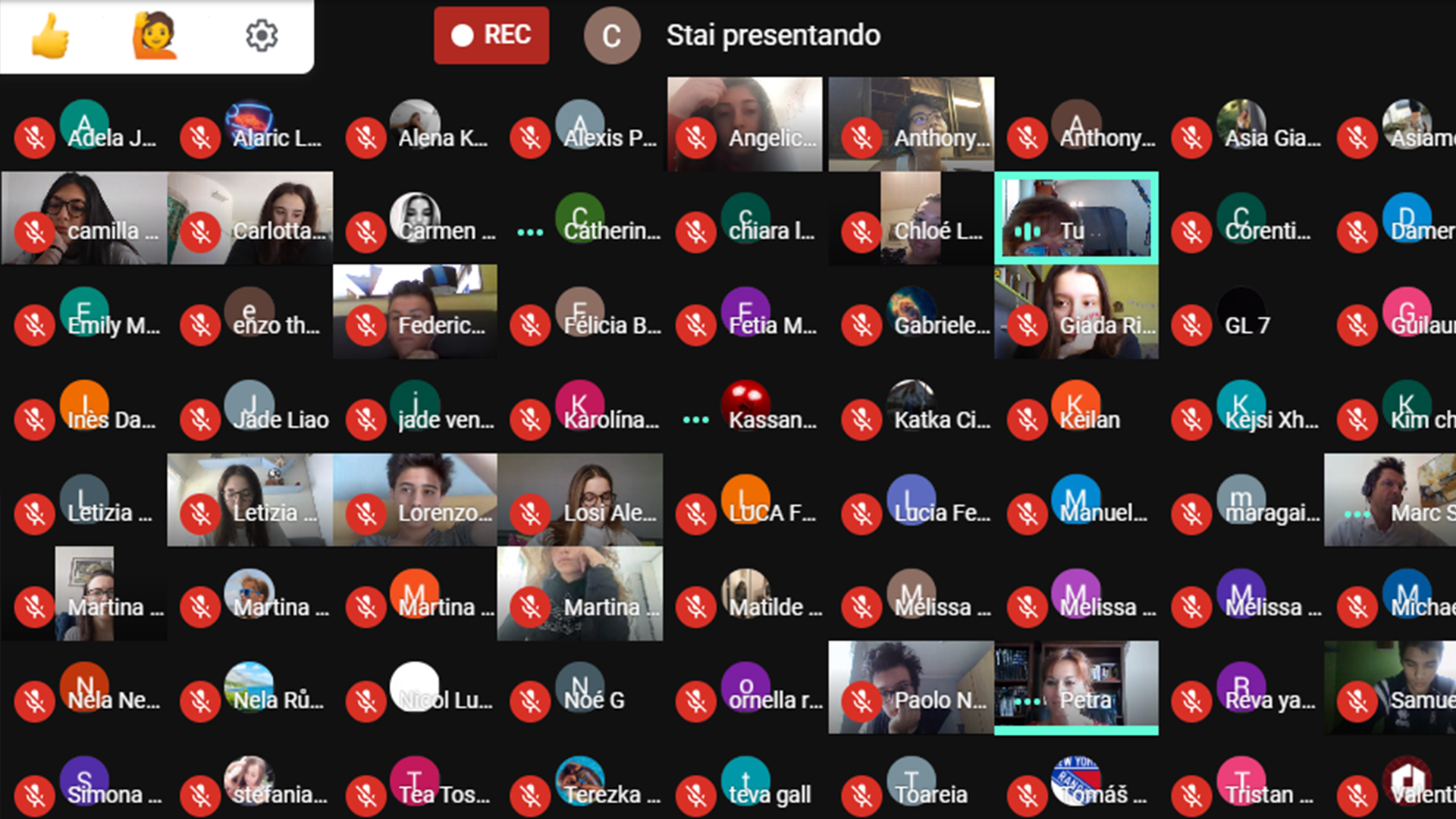
Task: Open Chloé L...'s video tile
Action: click(911, 218)
